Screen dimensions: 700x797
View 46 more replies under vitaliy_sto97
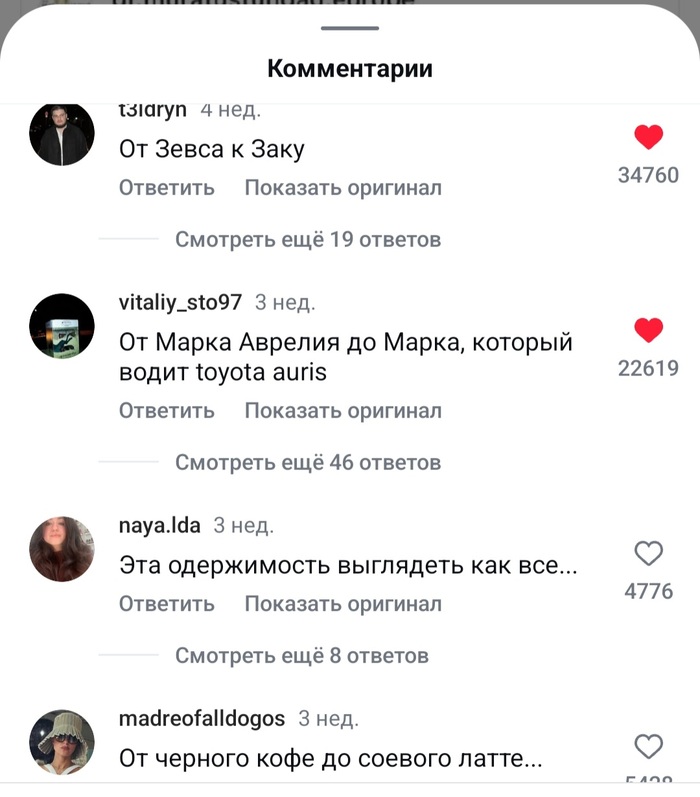tap(308, 463)
